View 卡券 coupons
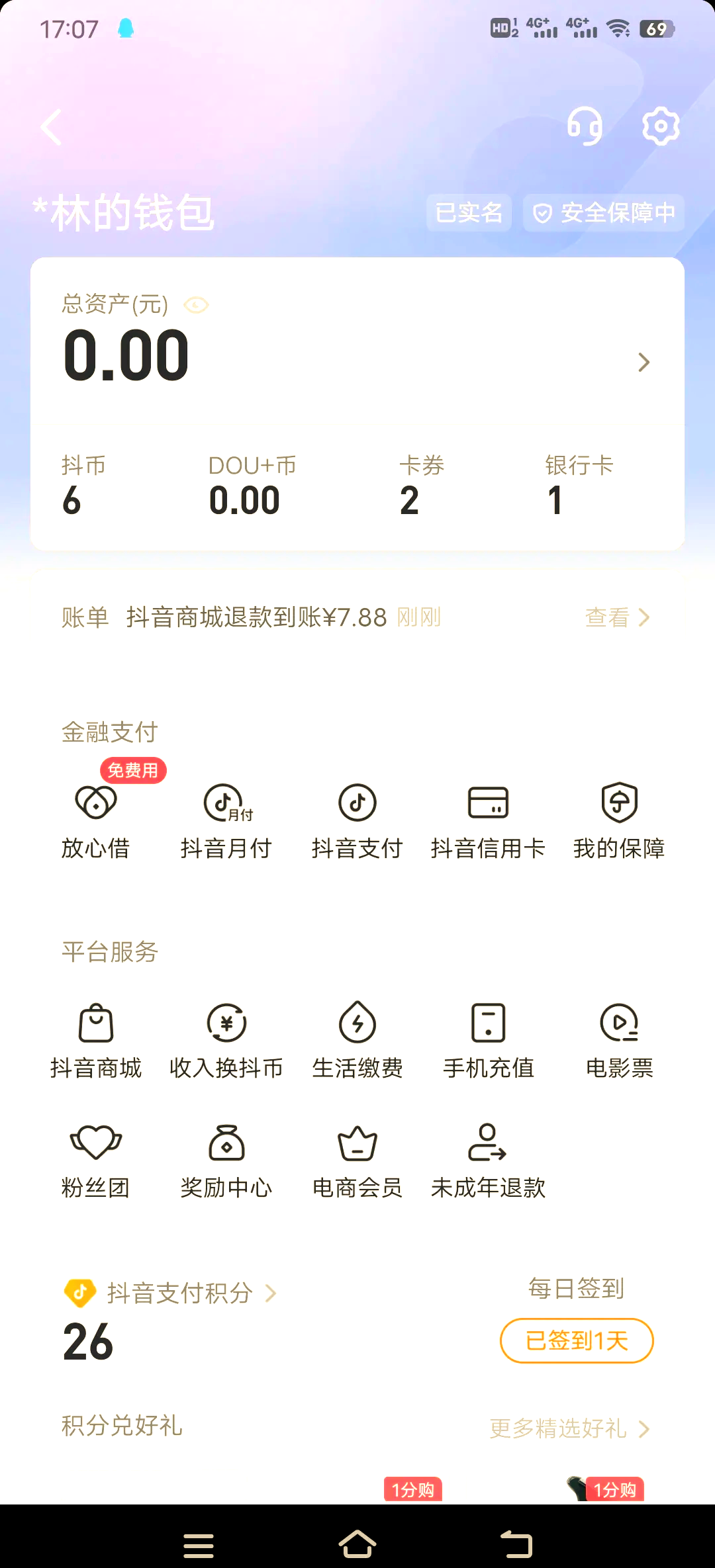 (421, 486)
